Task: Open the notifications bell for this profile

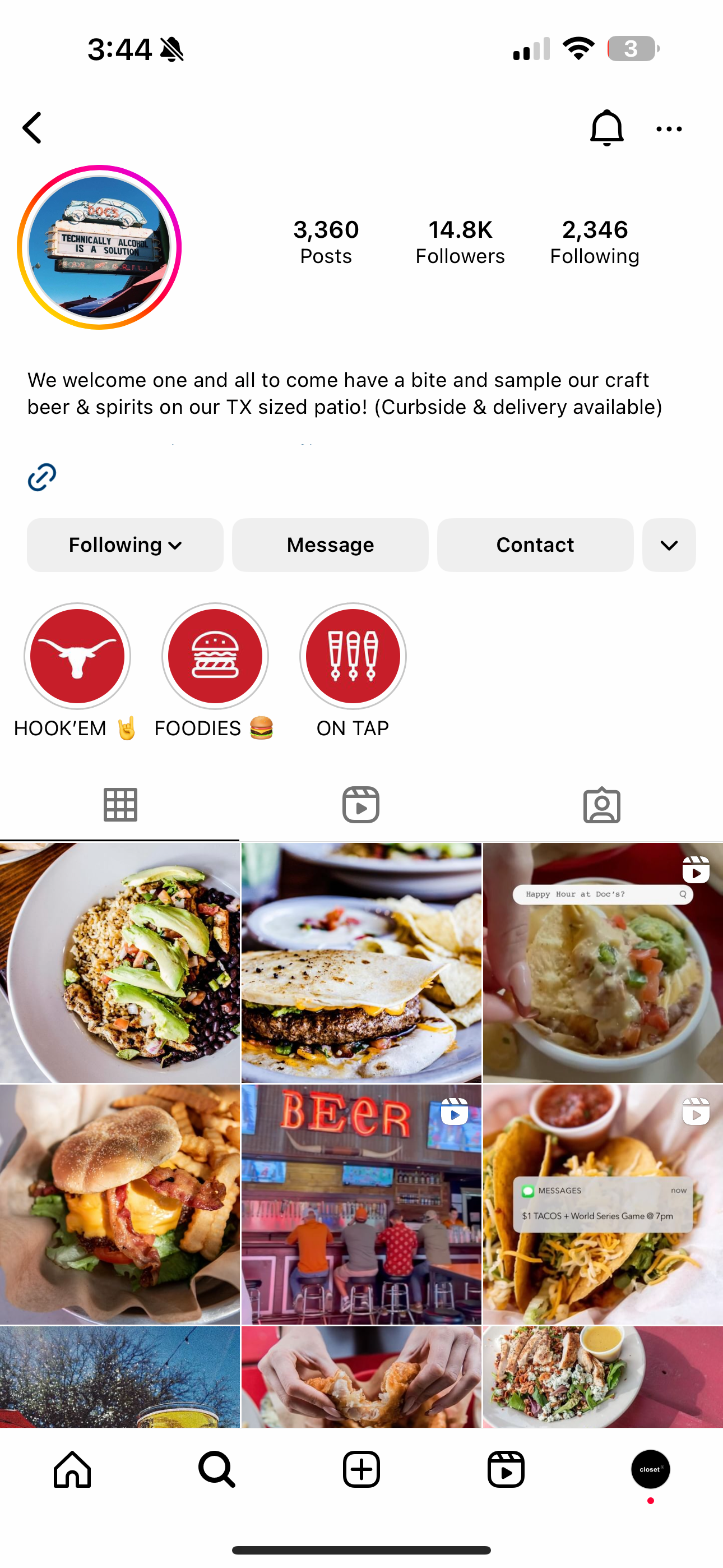Action: [606, 128]
